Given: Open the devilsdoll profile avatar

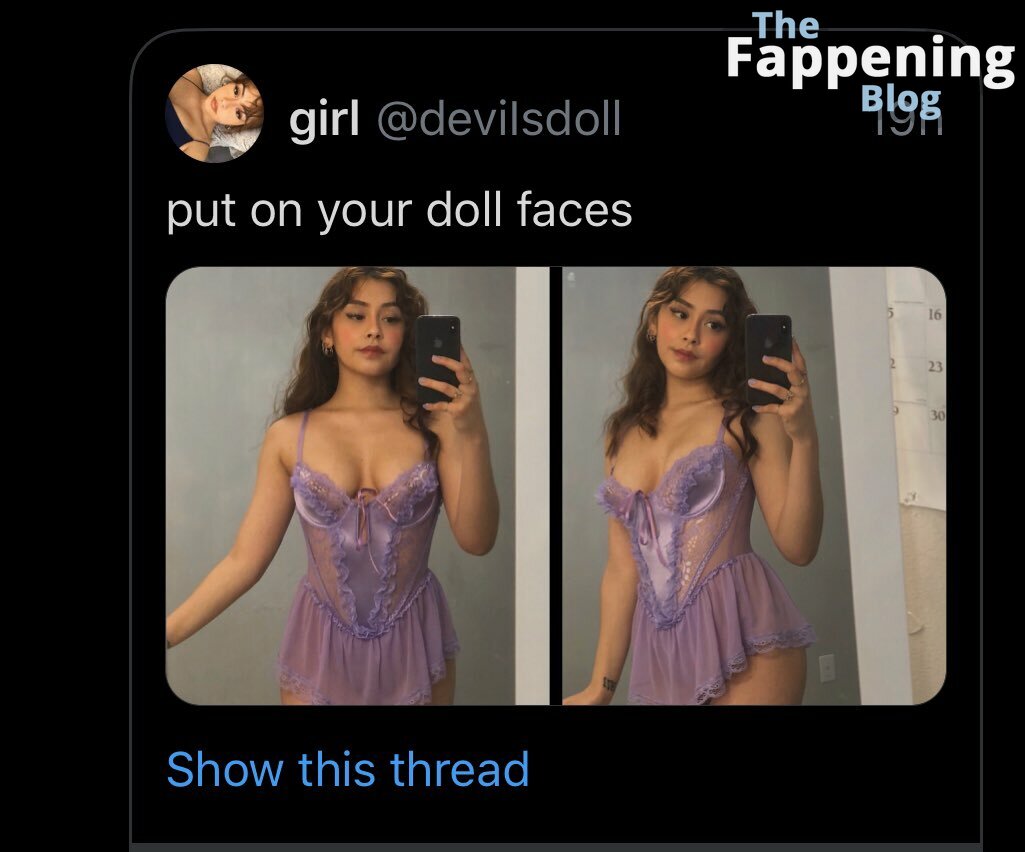Looking at the screenshot, I should tap(214, 113).
